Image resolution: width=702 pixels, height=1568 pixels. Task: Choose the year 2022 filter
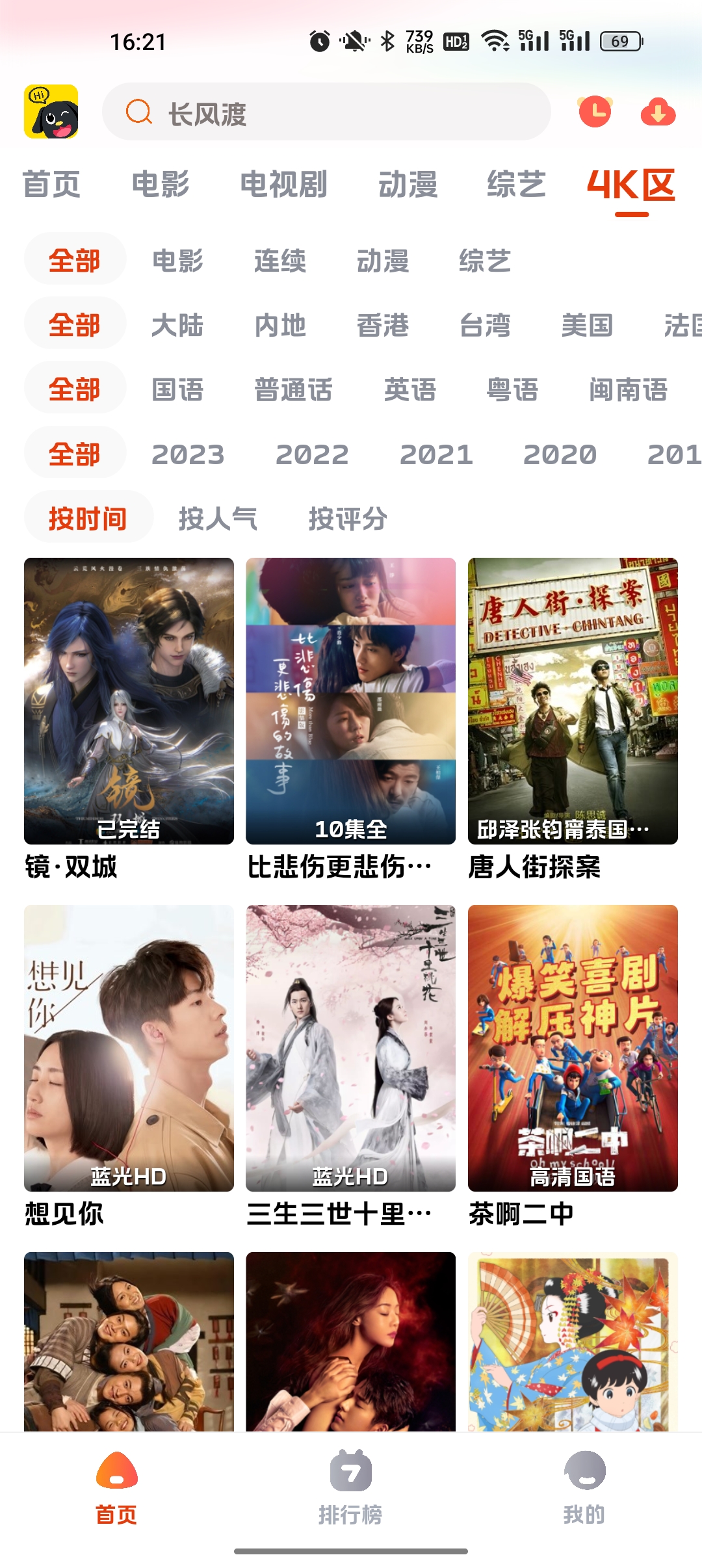click(x=312, y=454)
